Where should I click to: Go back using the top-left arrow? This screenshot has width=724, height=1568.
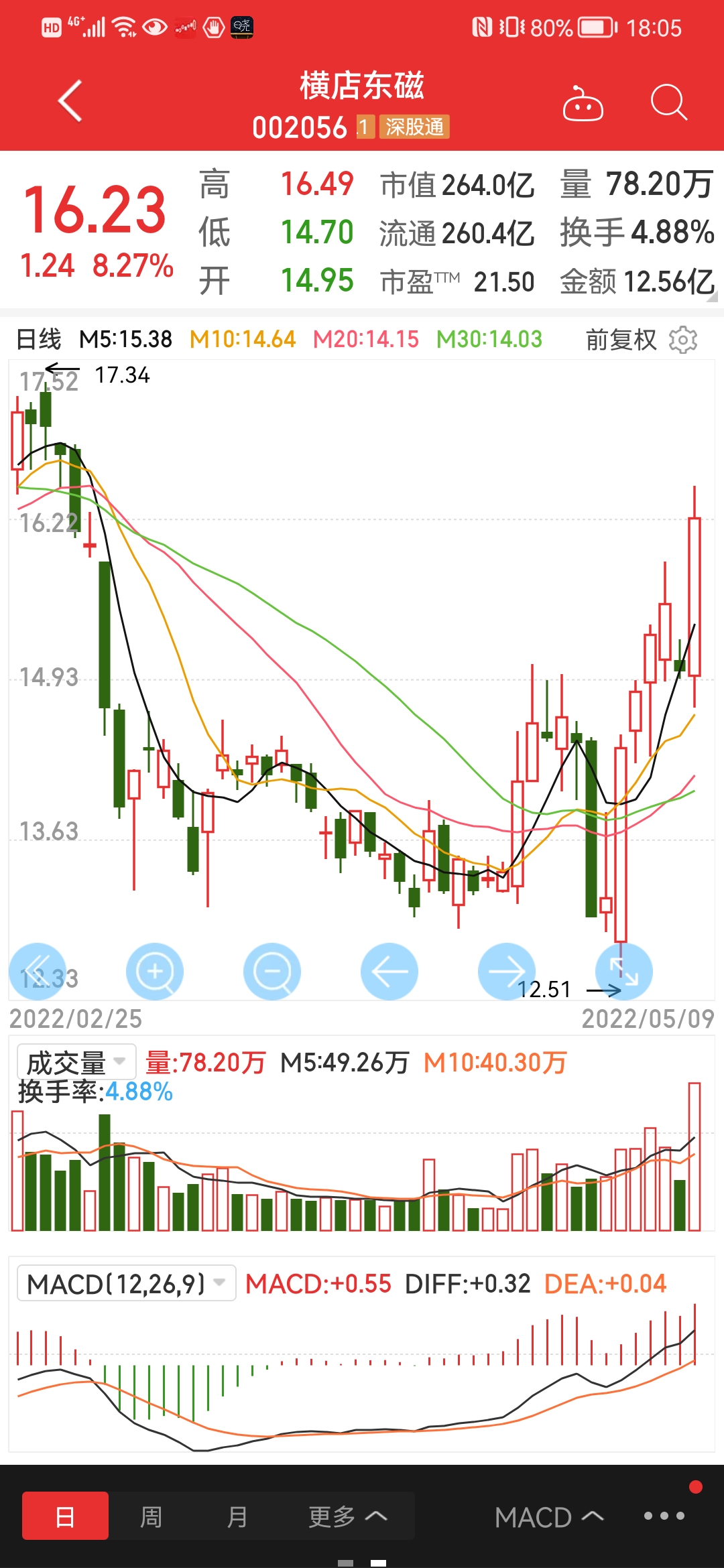(x=70, y=102)
